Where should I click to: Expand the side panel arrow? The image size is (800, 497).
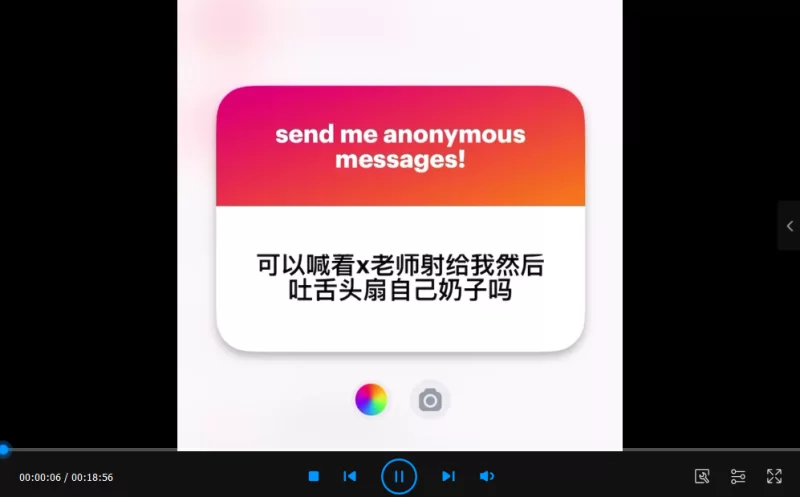(789, 226)
